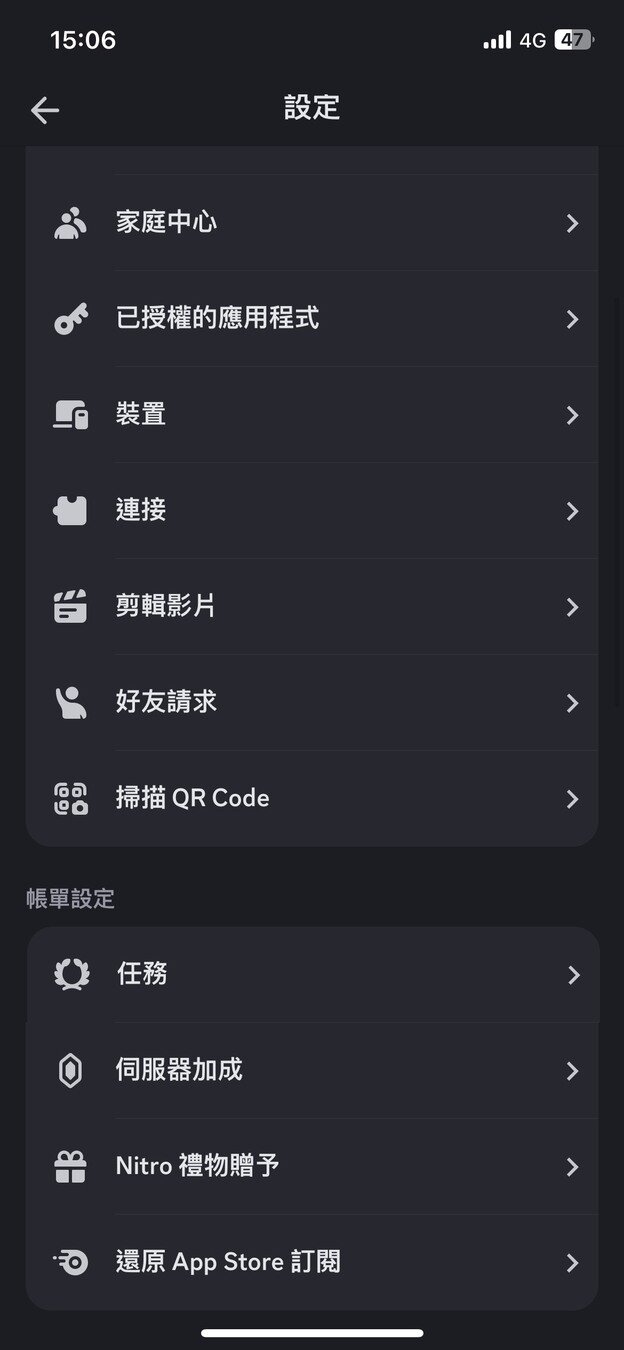Open 好友請求 settings
Viewport: 624px width, 1350px height.
point(312,703)
